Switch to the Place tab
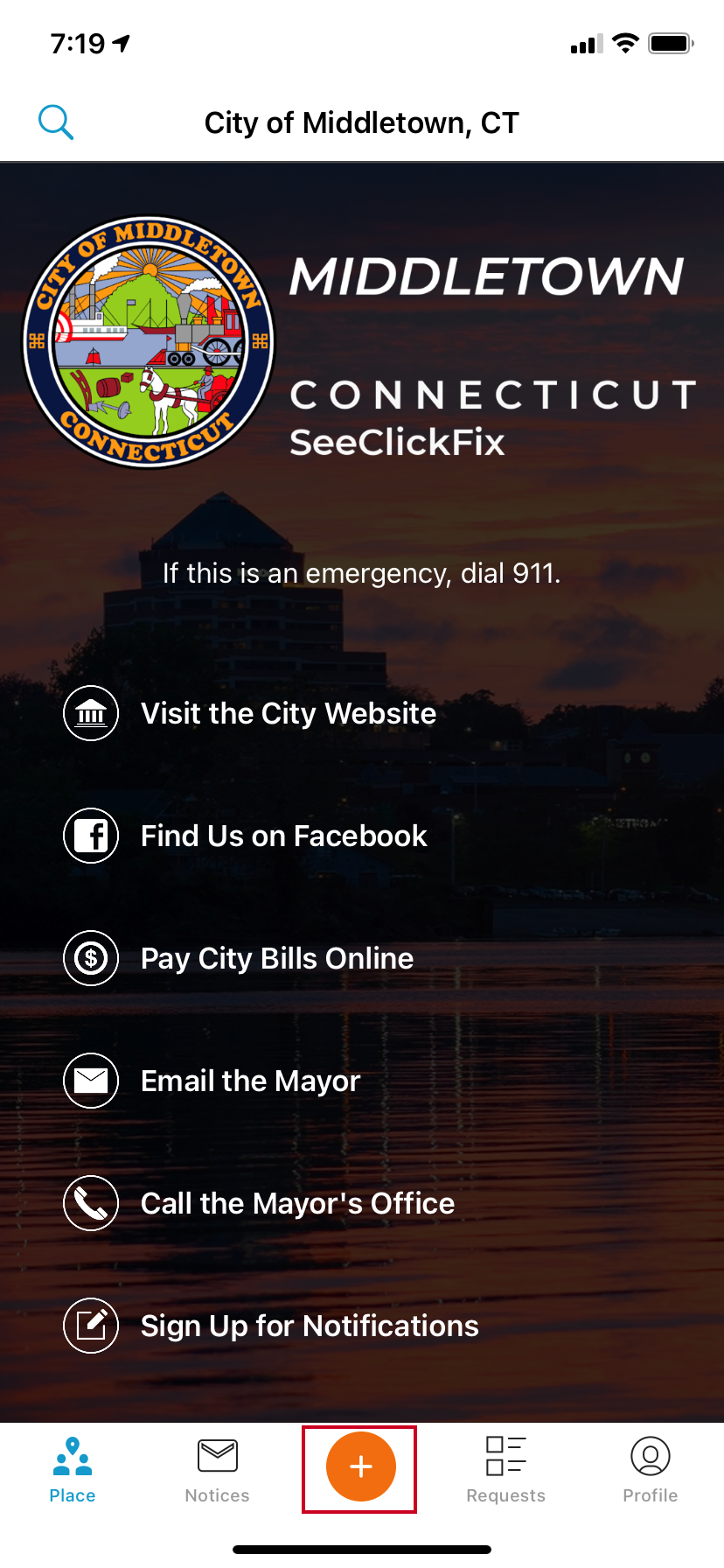The image size is (724, 1568). coord(73,1470)
